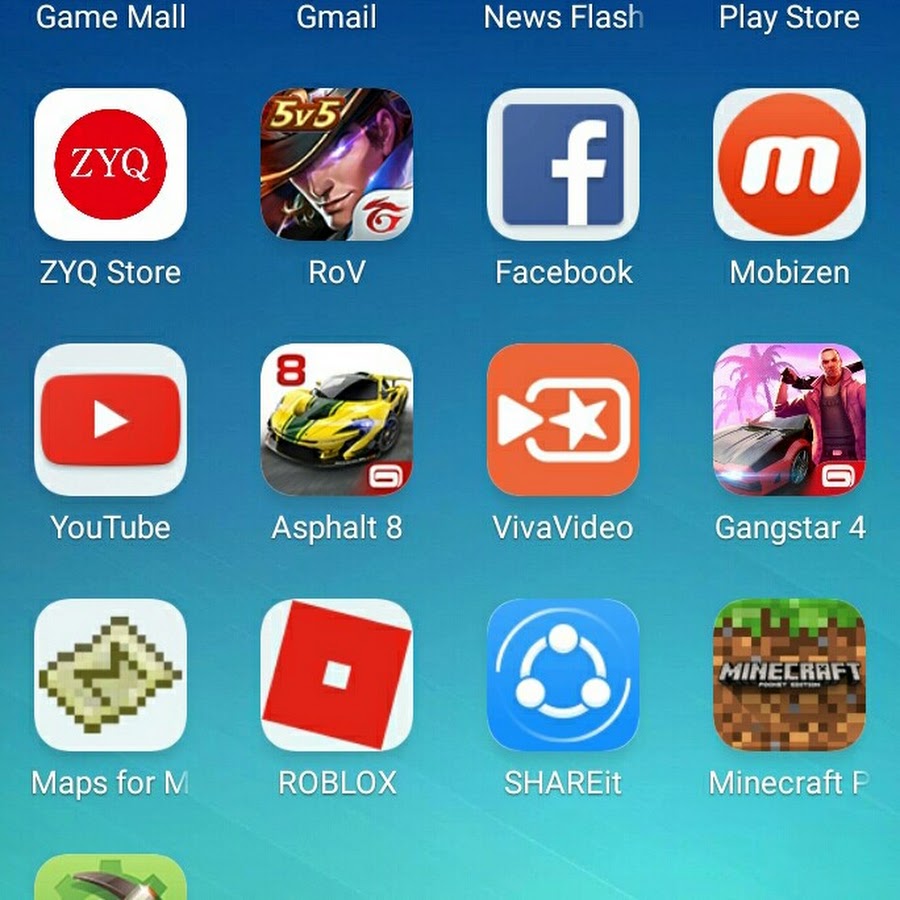
Task: Launch Minecraft Pocket Edition
Action: click(789, 675)
